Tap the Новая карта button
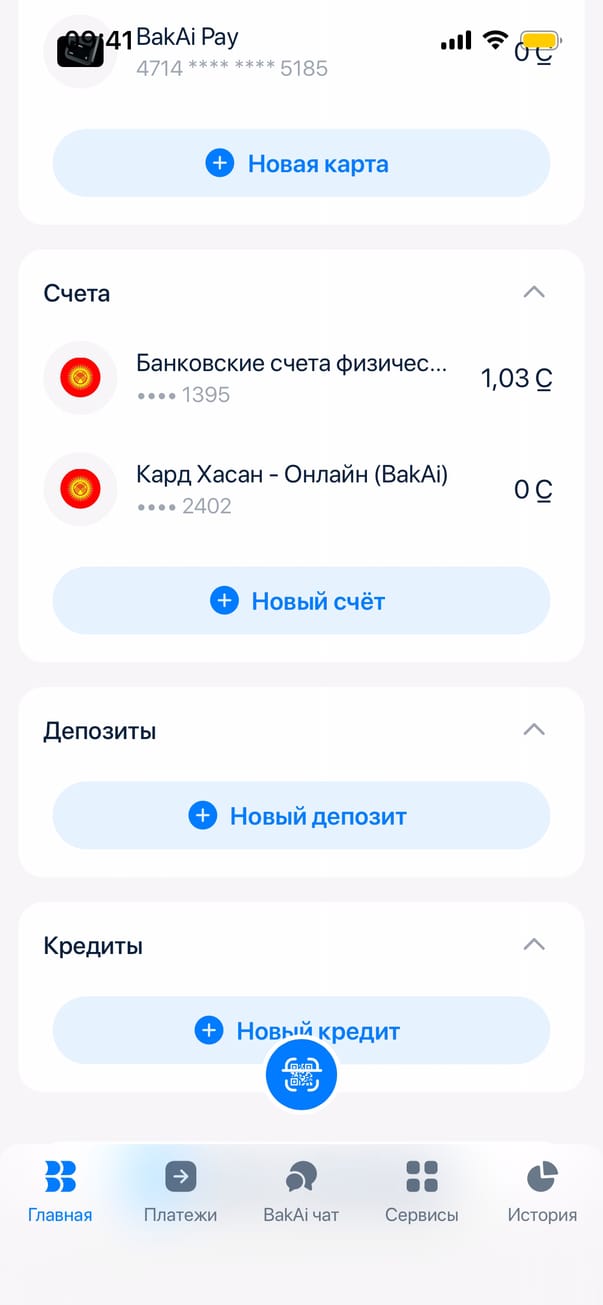Viewport: 603px width, 1305px height. click(301, 163)
